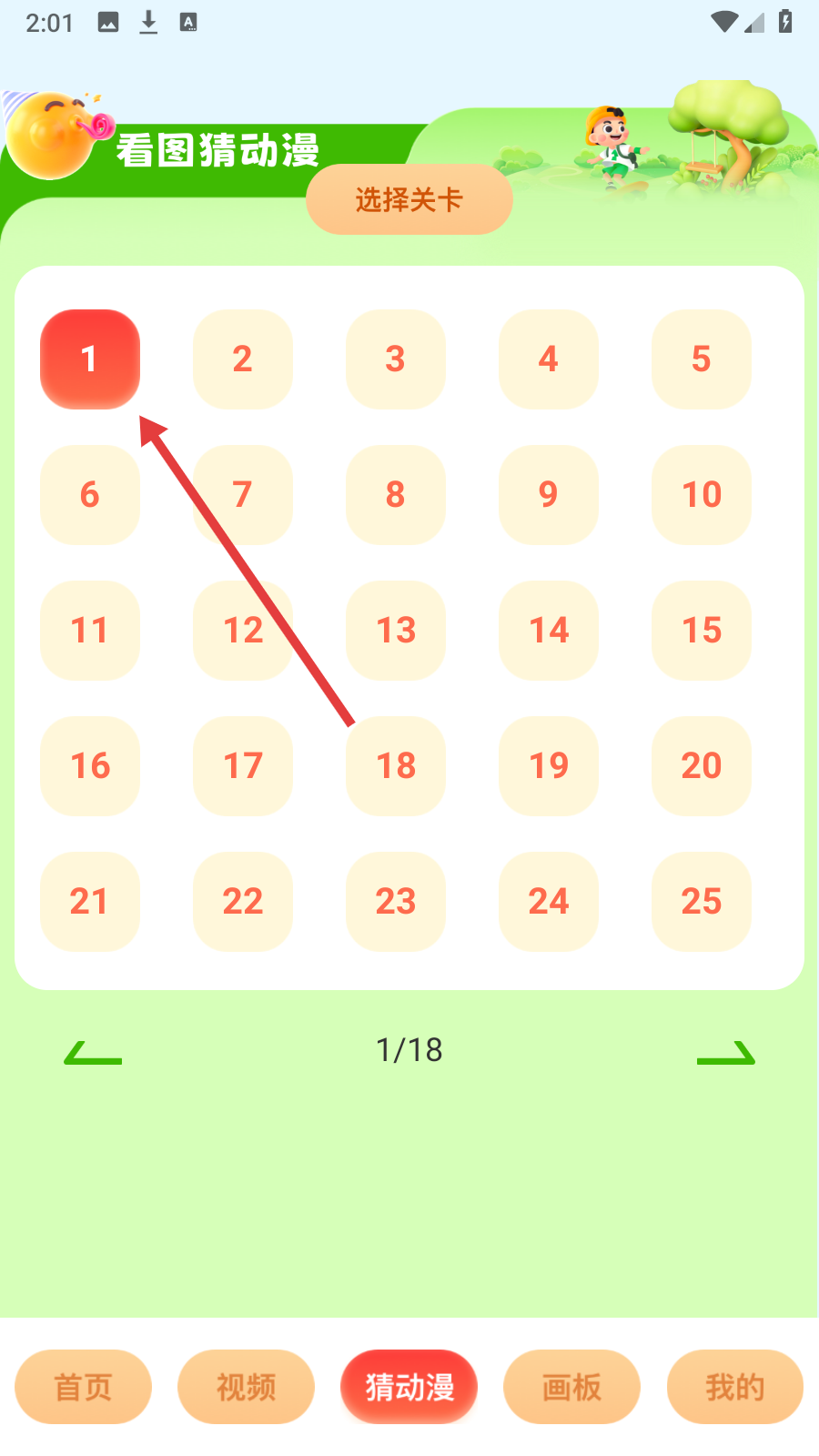Start level 10
The height and width of the screenshot is (1456, 819).
click(702, 495)
